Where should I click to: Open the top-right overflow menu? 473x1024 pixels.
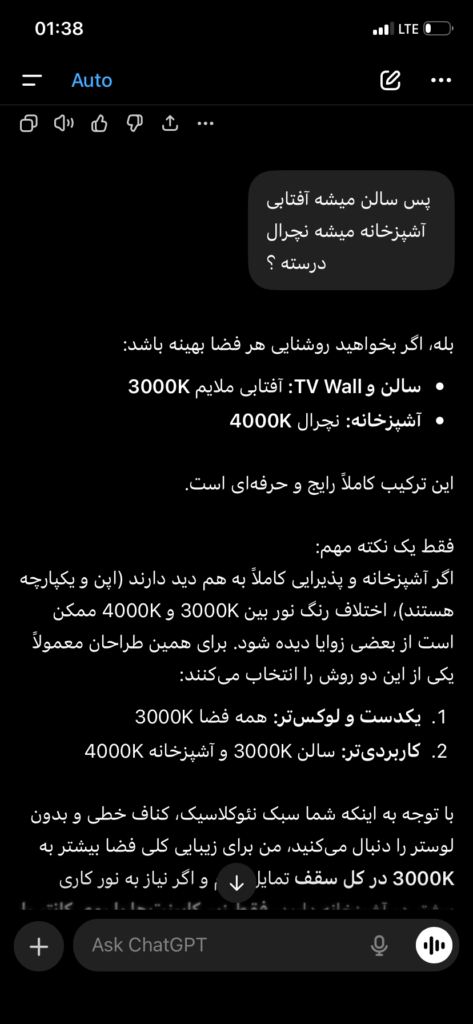[442, 80]
